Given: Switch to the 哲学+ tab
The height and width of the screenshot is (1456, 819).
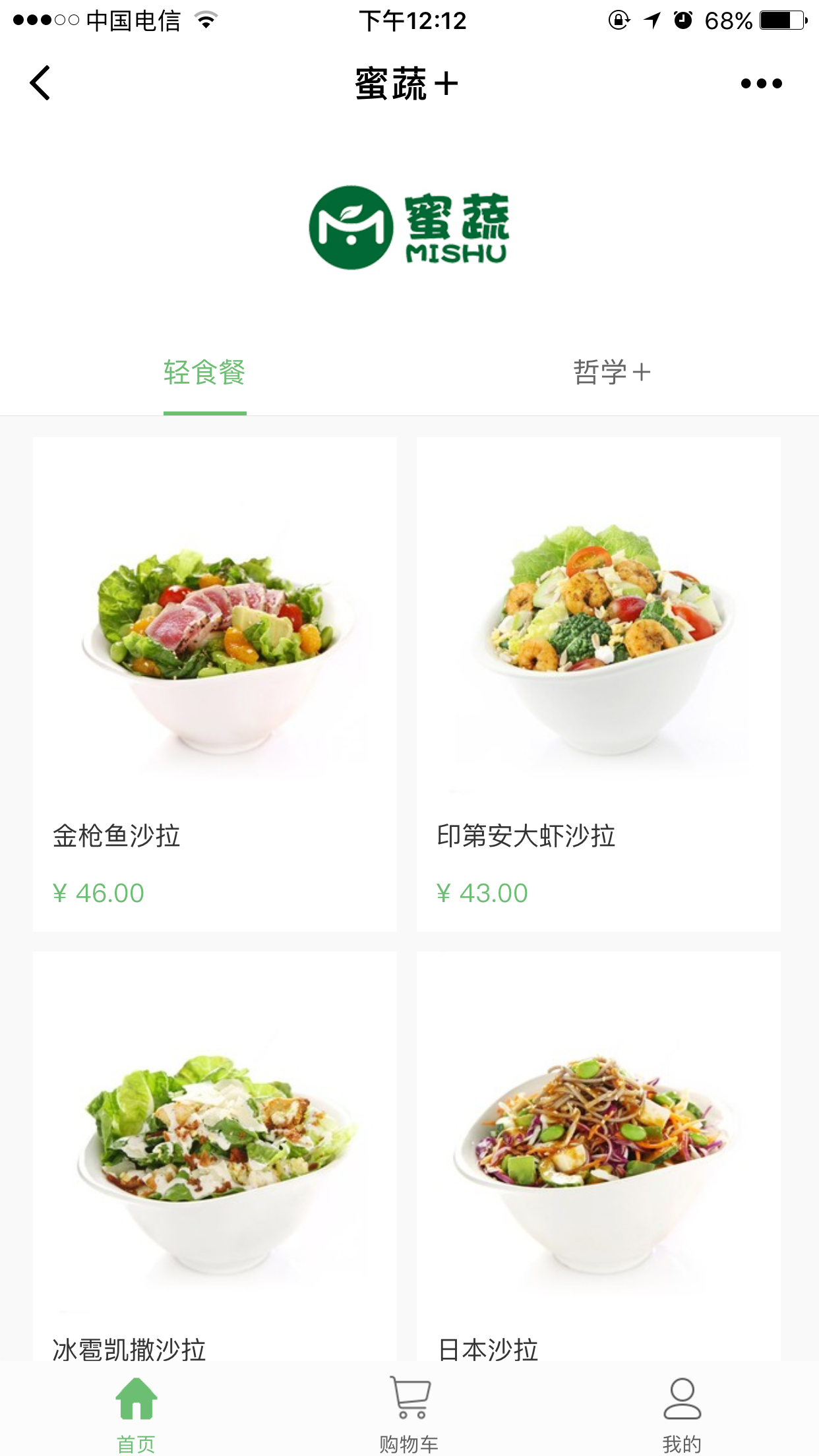Looking at the screenshot, I should (612, 373).
